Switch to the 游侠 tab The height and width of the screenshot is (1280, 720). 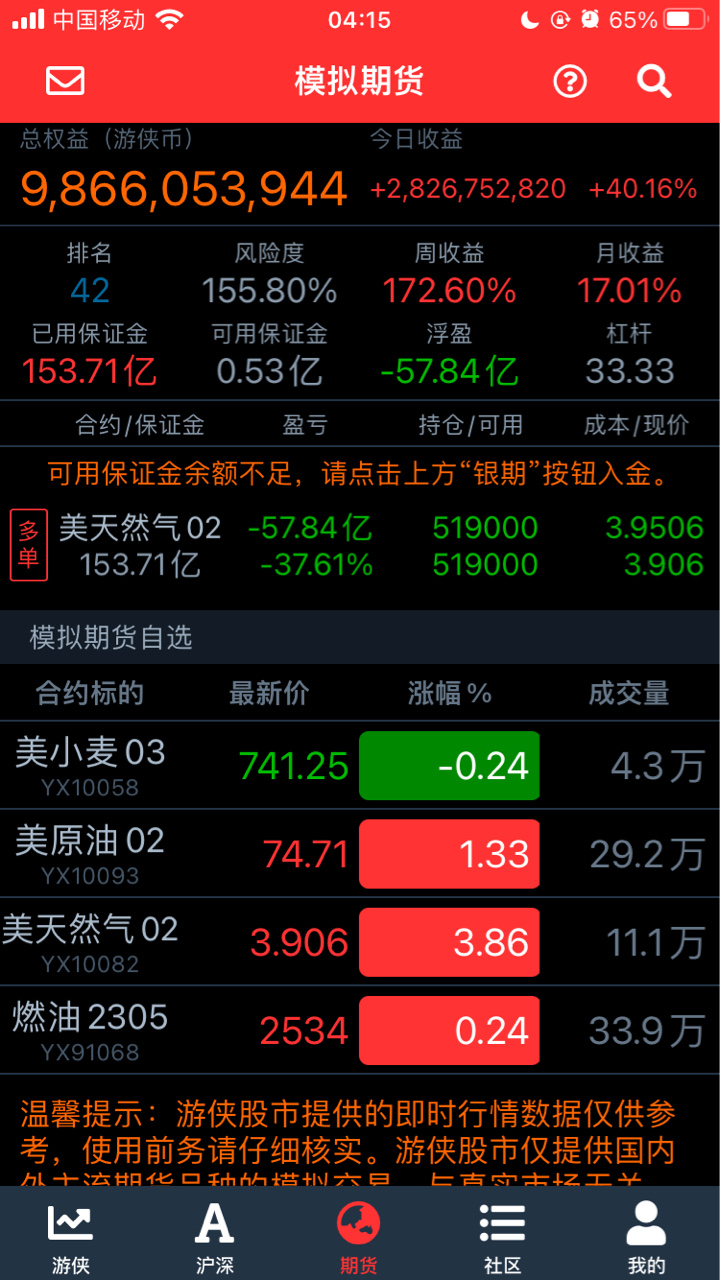pyautogui.click(x=71, y=1236)
